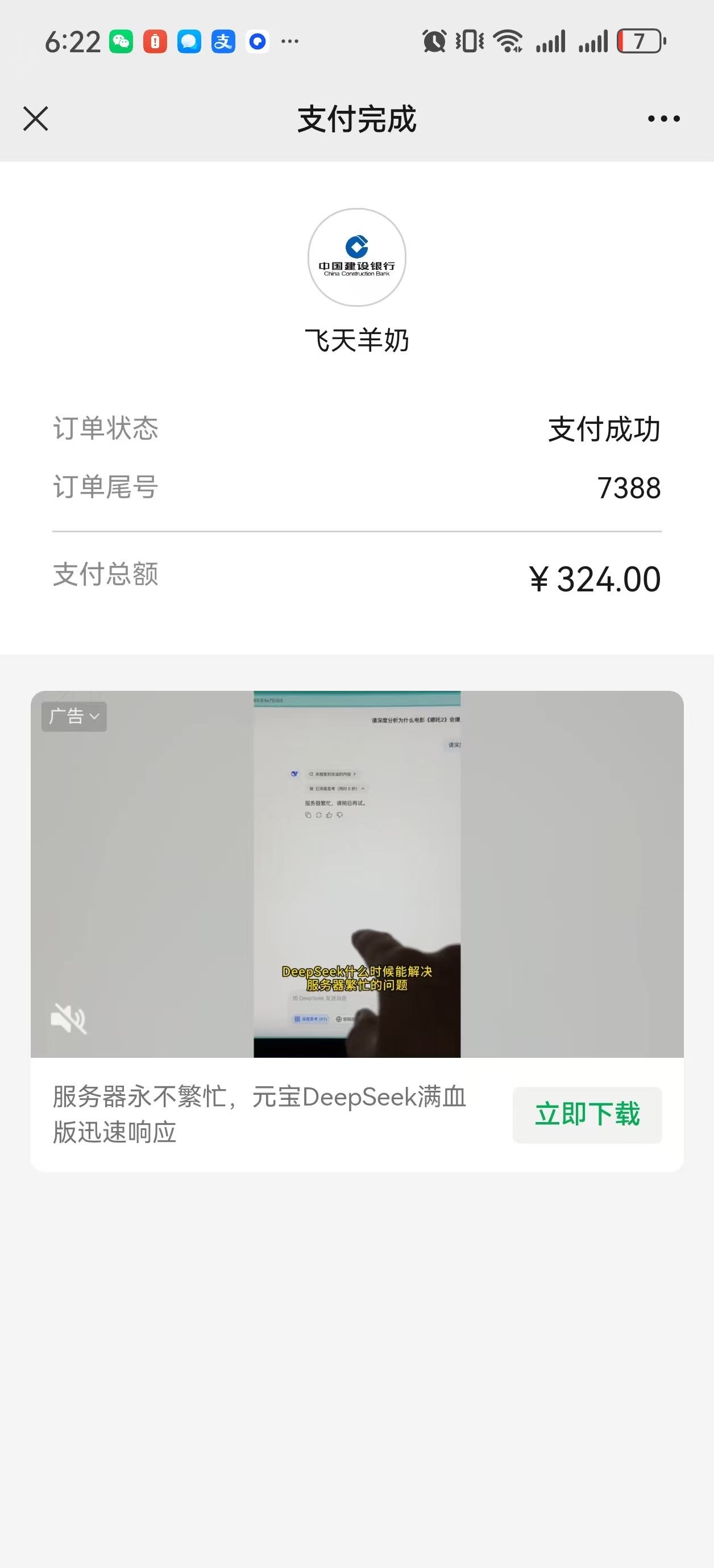Open the three-dot overflow menu
Screen dimensions: 714x1568
pos(663,119)
